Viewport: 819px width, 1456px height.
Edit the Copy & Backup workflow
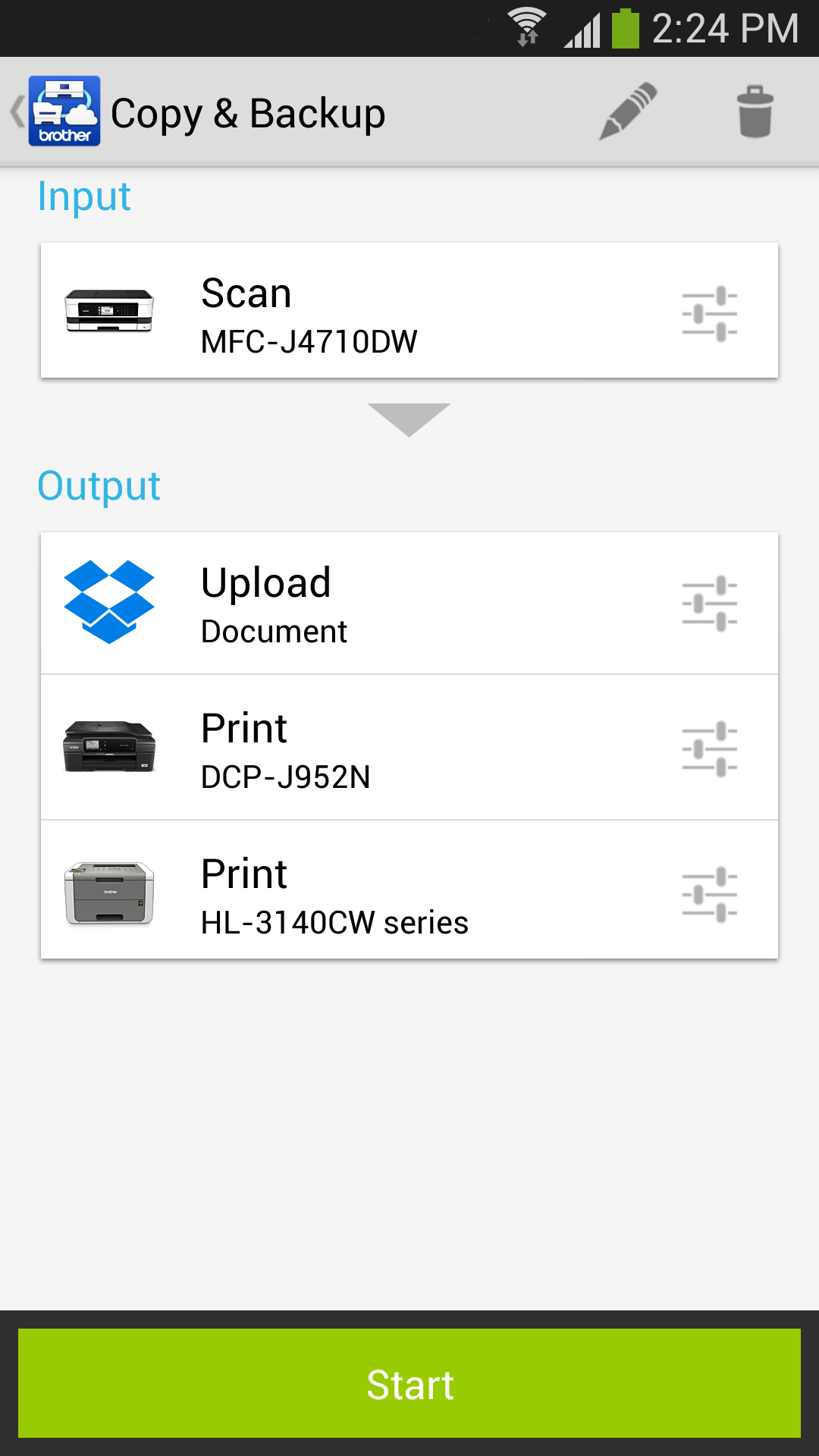(628, 111)
